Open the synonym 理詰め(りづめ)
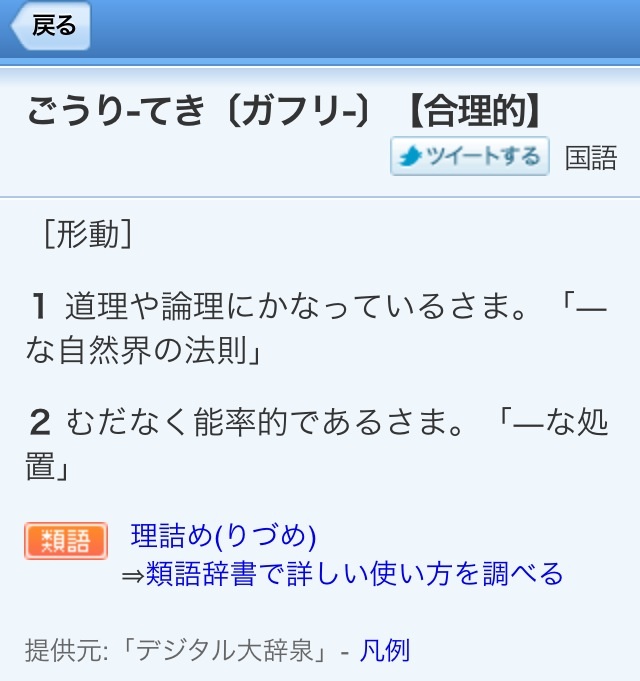This screenshot has width=640, height=681. pyautogui.click(x=223, y=537)
